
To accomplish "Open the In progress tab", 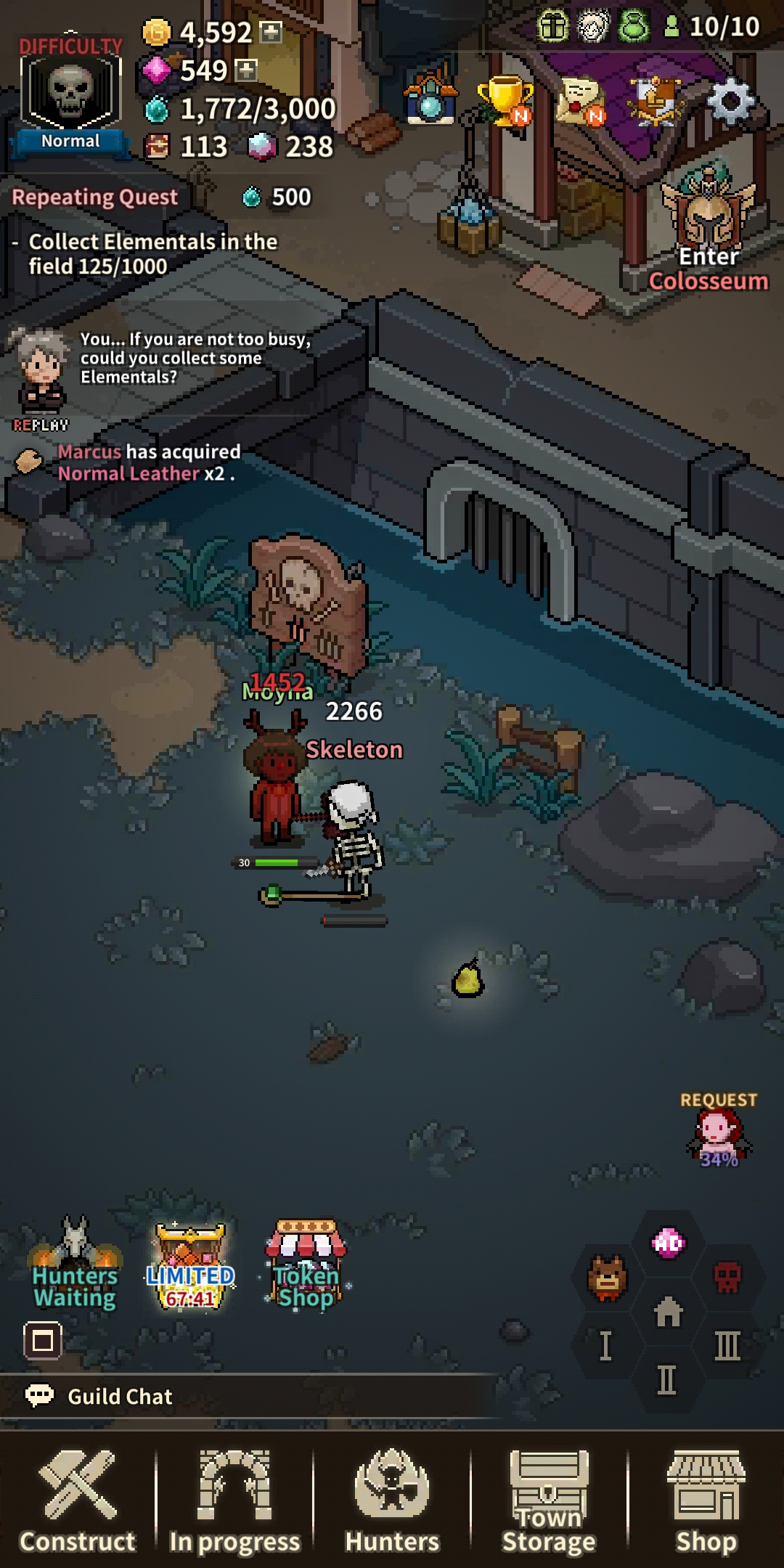I will [234, 1500].
